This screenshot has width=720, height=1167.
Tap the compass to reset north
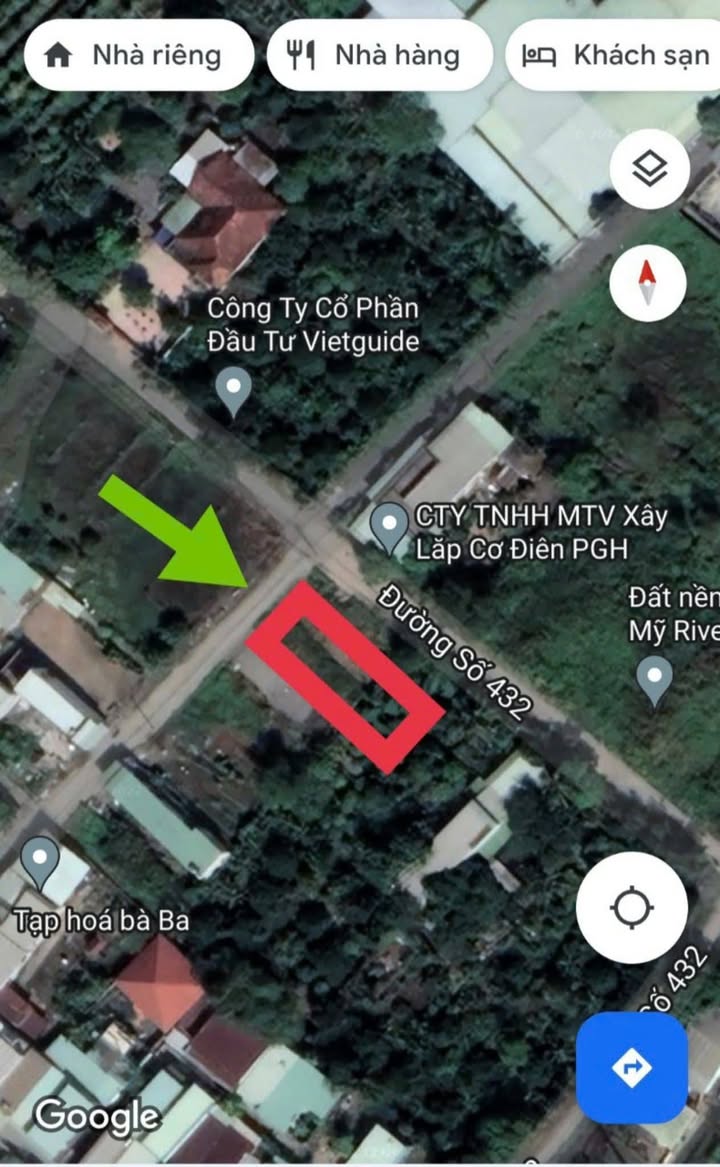click(648, 284)
